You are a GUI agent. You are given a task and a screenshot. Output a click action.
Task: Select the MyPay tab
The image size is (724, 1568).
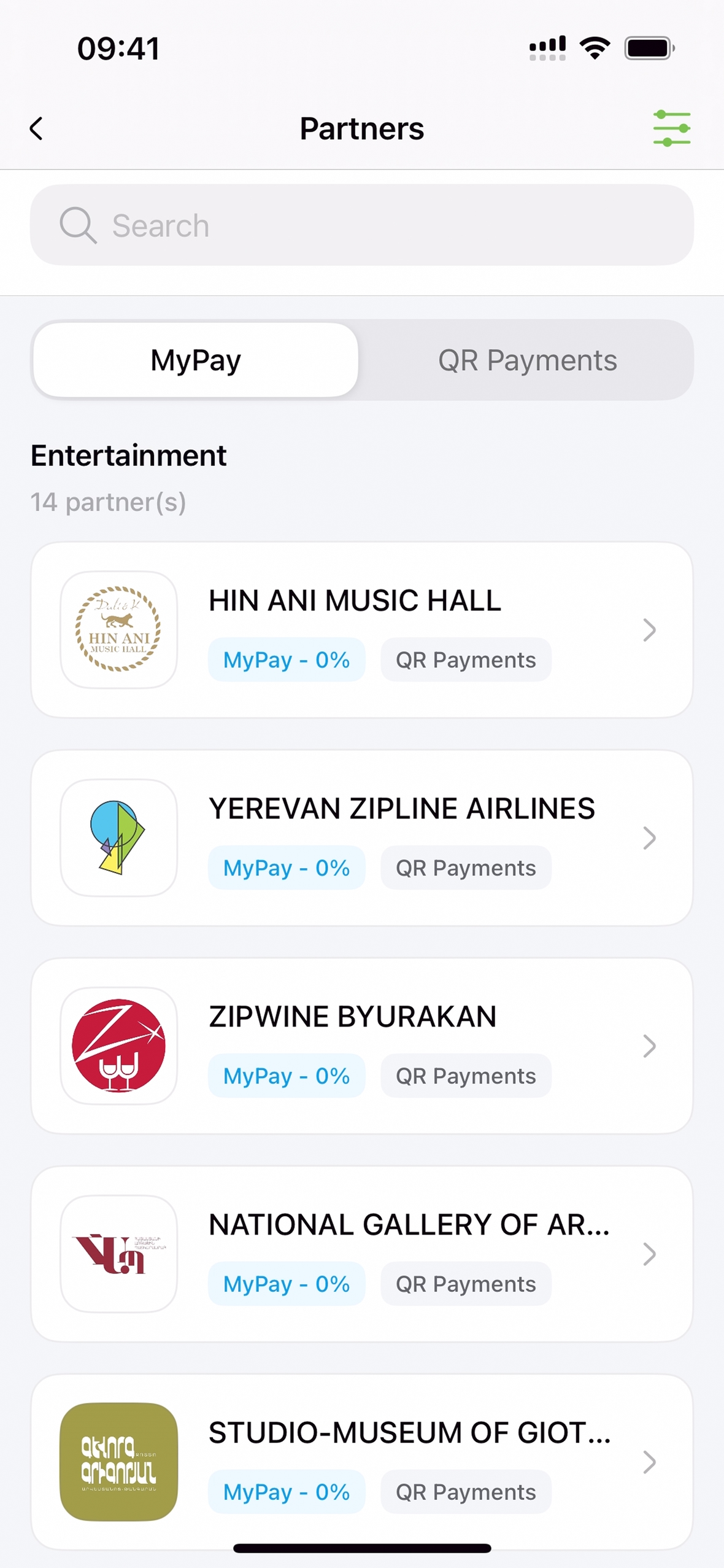pos(196,360)
